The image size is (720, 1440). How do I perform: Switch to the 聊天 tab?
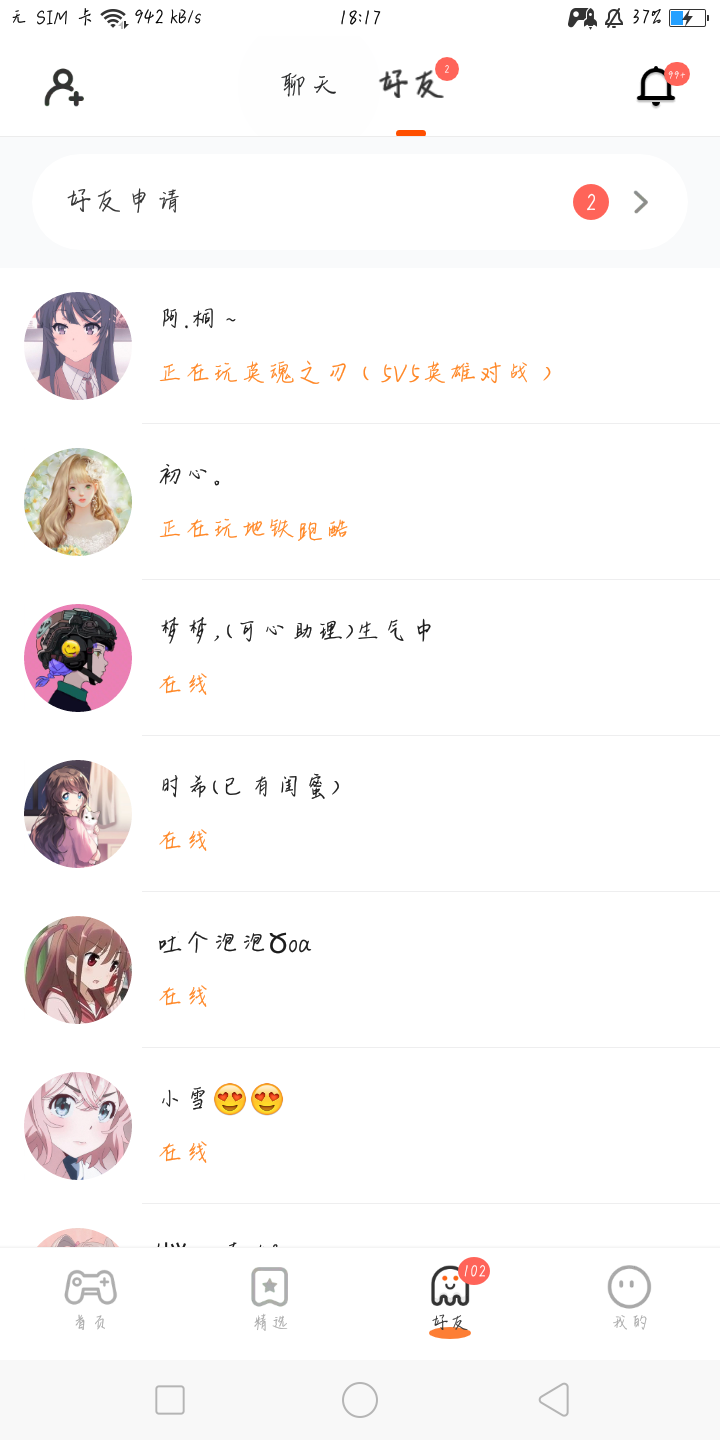click(x=308, y=86)
